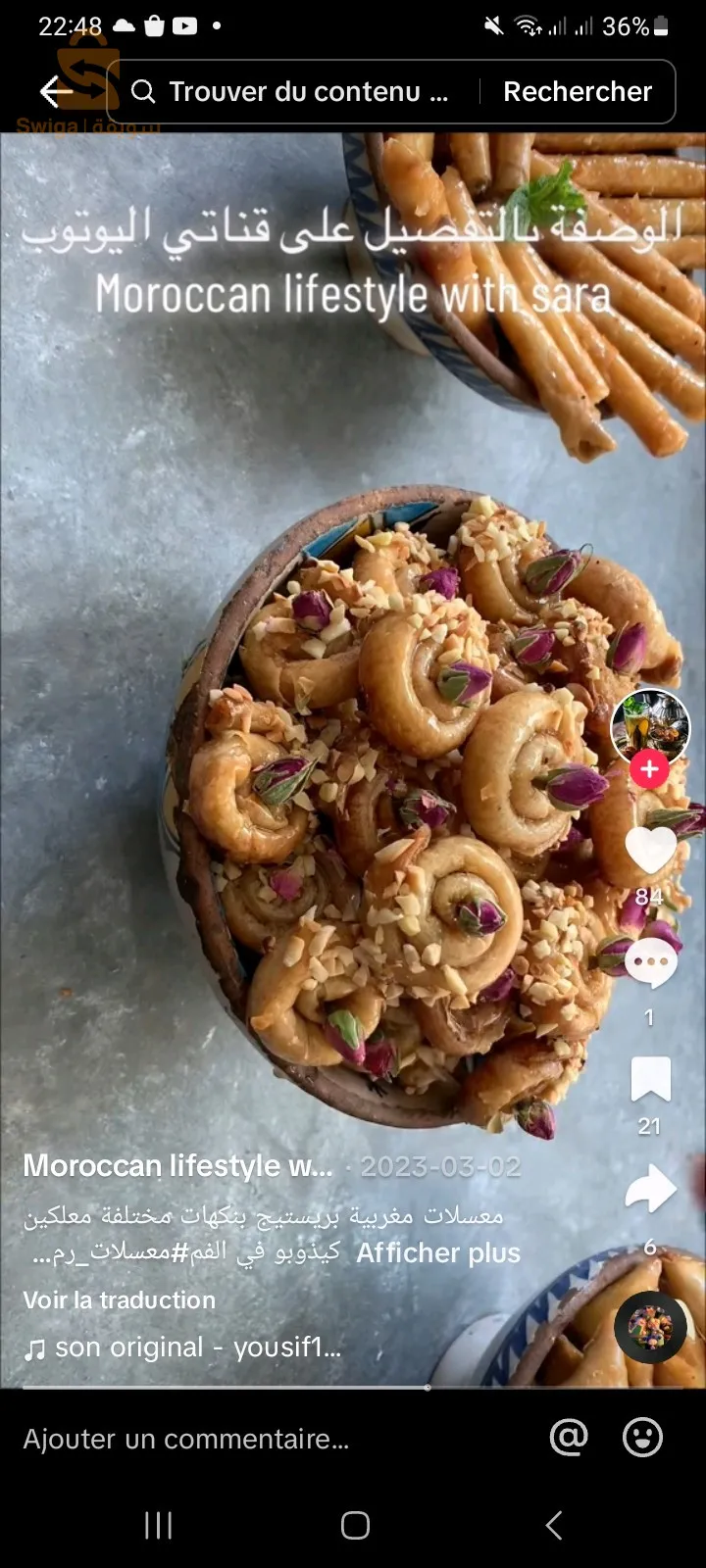
Task: Like this video with the heart
Action: (x=650, y=850)
